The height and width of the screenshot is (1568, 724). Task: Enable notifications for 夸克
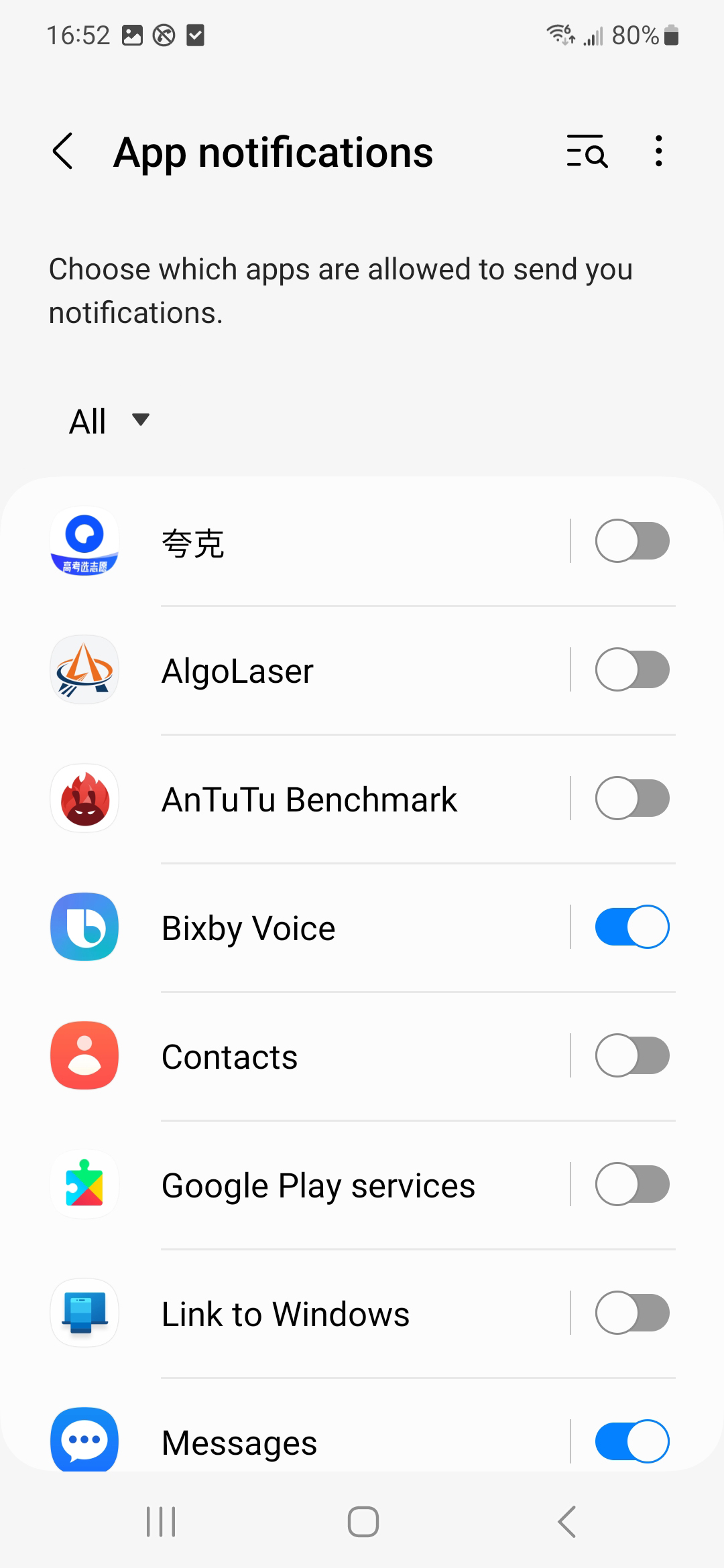point(631,541)
